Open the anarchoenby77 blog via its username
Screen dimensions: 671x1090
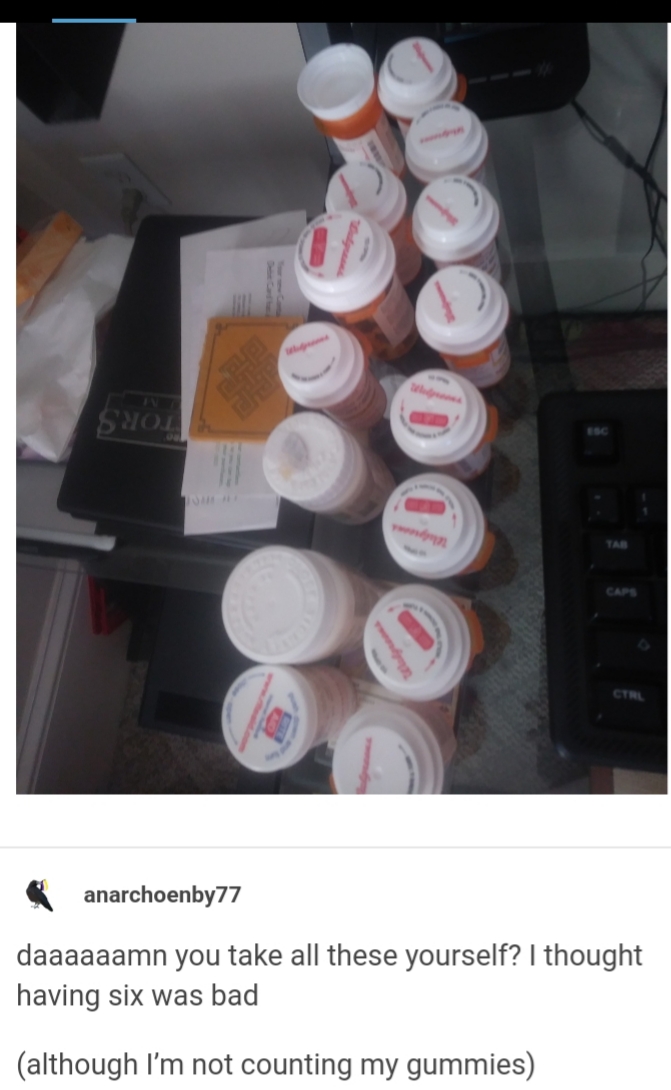point(162,895)
